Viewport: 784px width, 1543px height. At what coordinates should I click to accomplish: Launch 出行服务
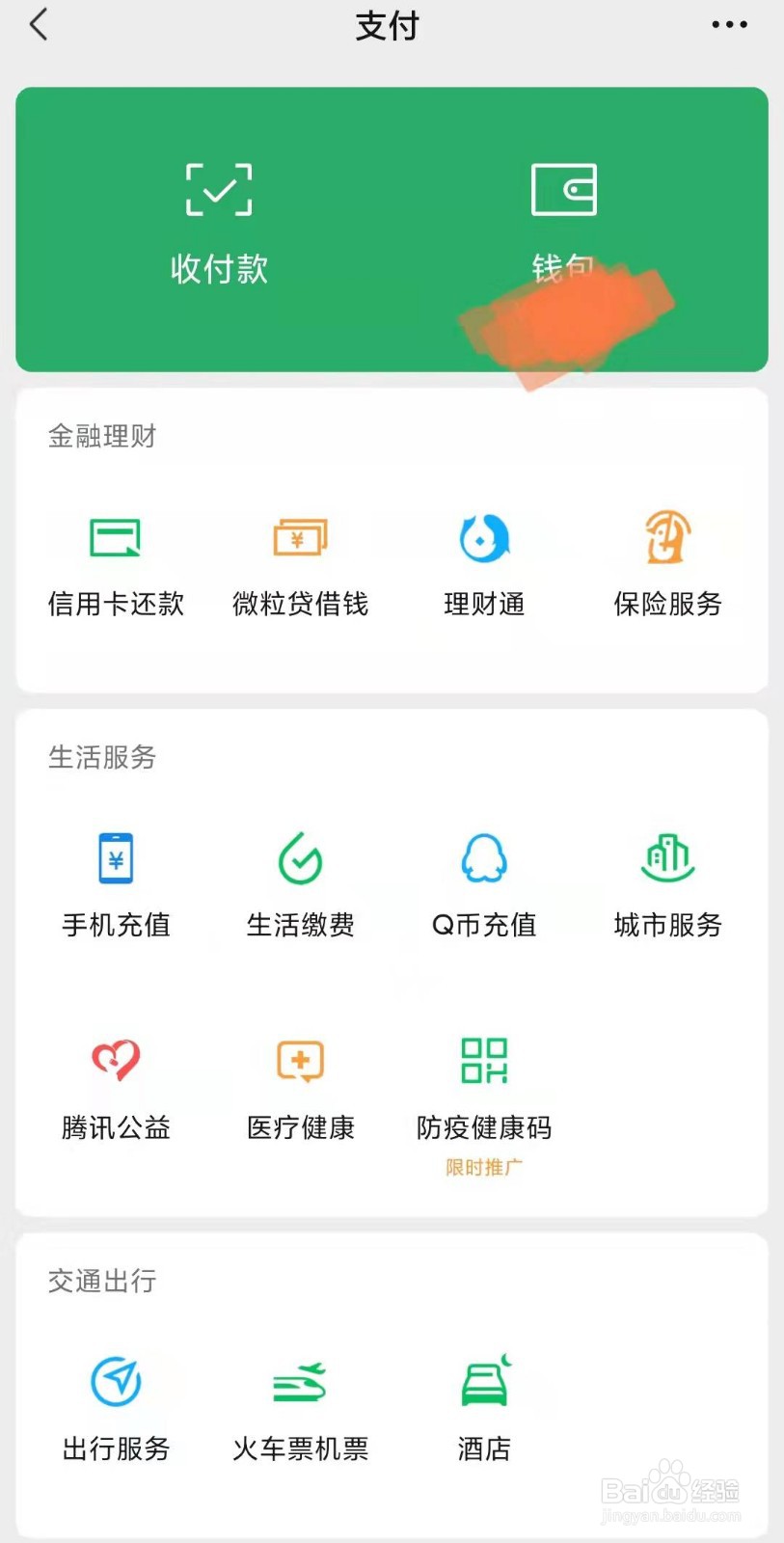(x=116, y=1408)
